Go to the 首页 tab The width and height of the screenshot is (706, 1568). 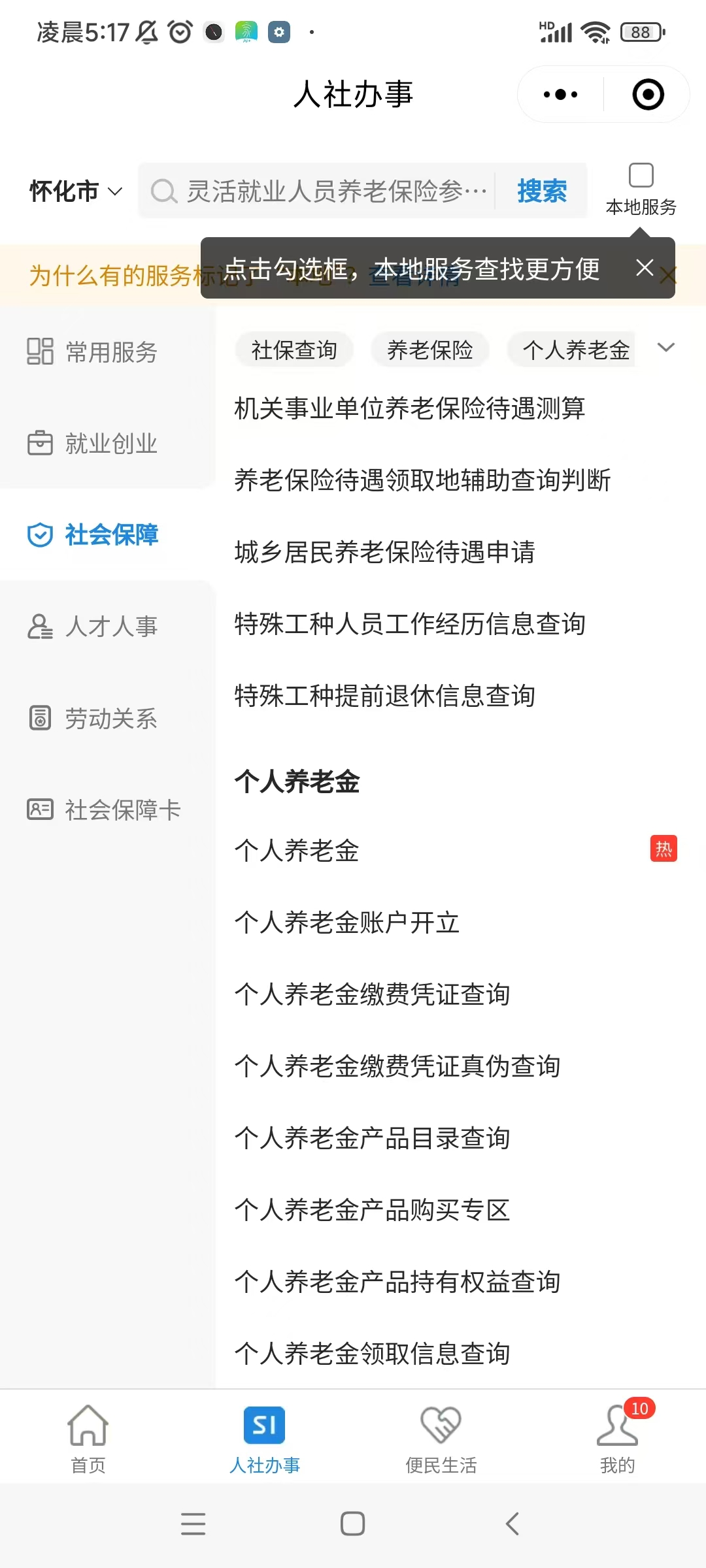coord(88,1438)
